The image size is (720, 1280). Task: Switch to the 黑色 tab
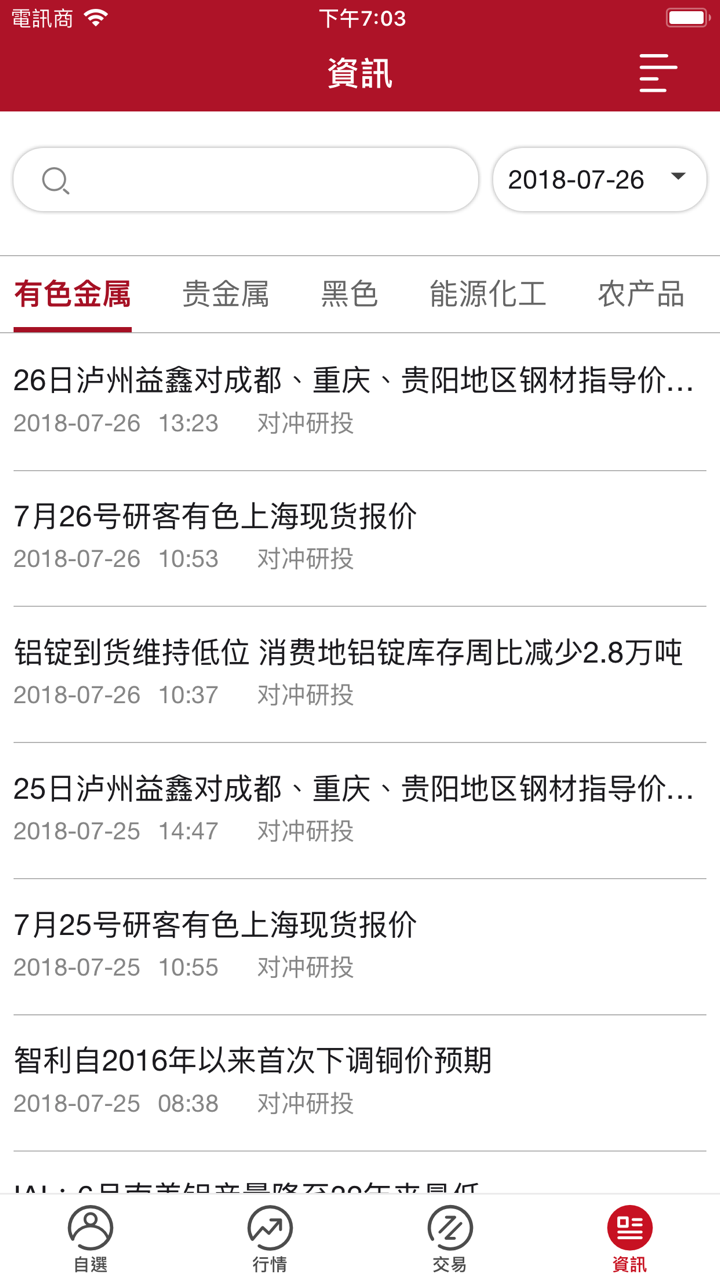(349, 294)
